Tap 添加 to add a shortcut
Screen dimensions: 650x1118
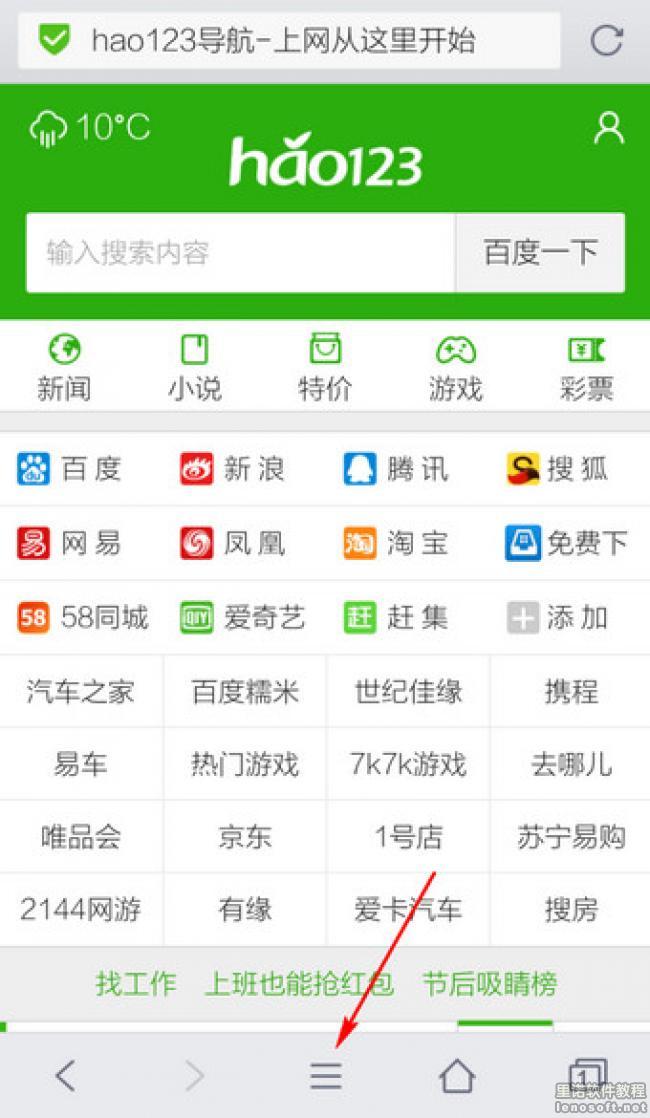[557, 617]
